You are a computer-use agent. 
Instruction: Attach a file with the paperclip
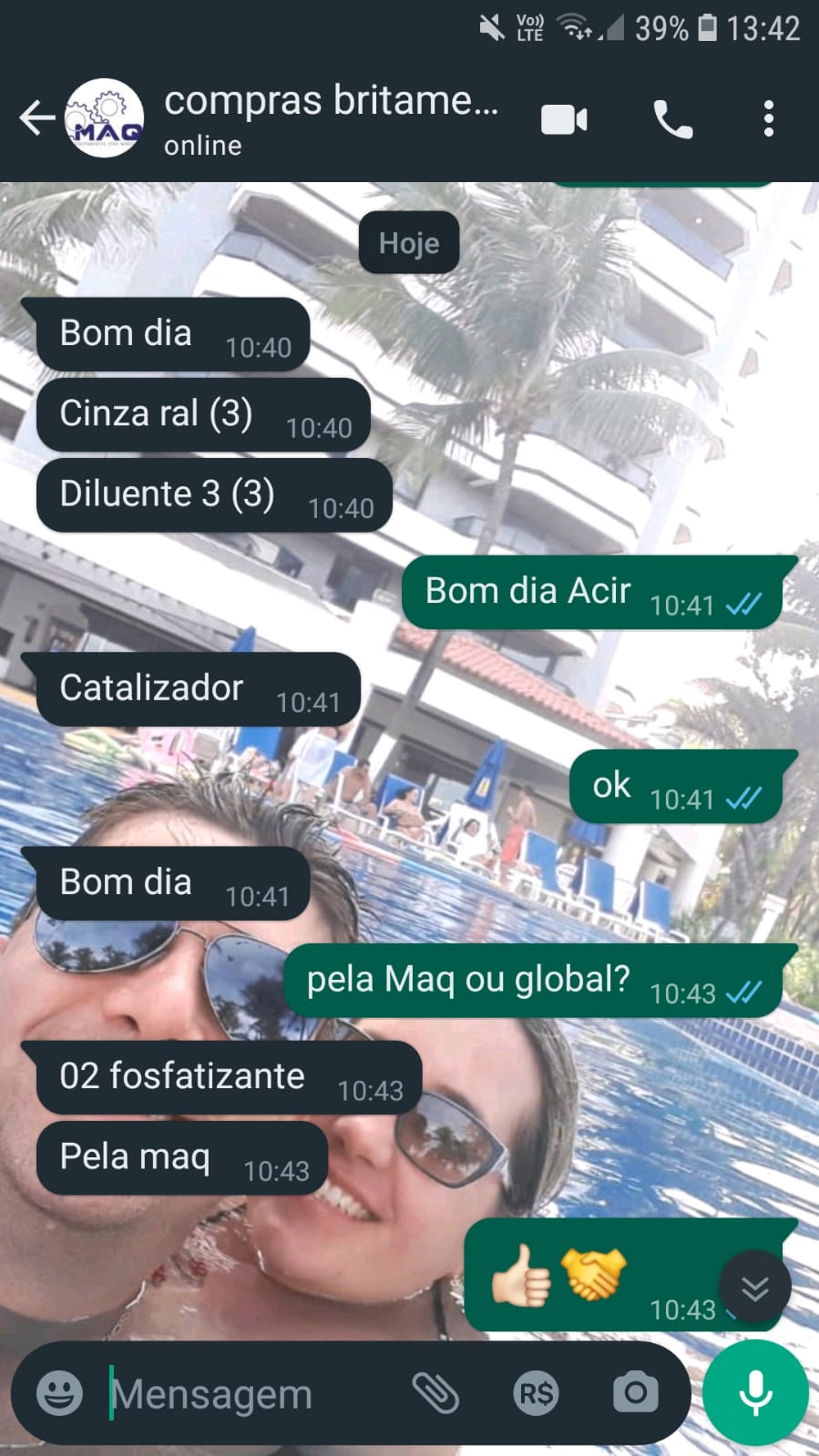tap(435, 1393)
